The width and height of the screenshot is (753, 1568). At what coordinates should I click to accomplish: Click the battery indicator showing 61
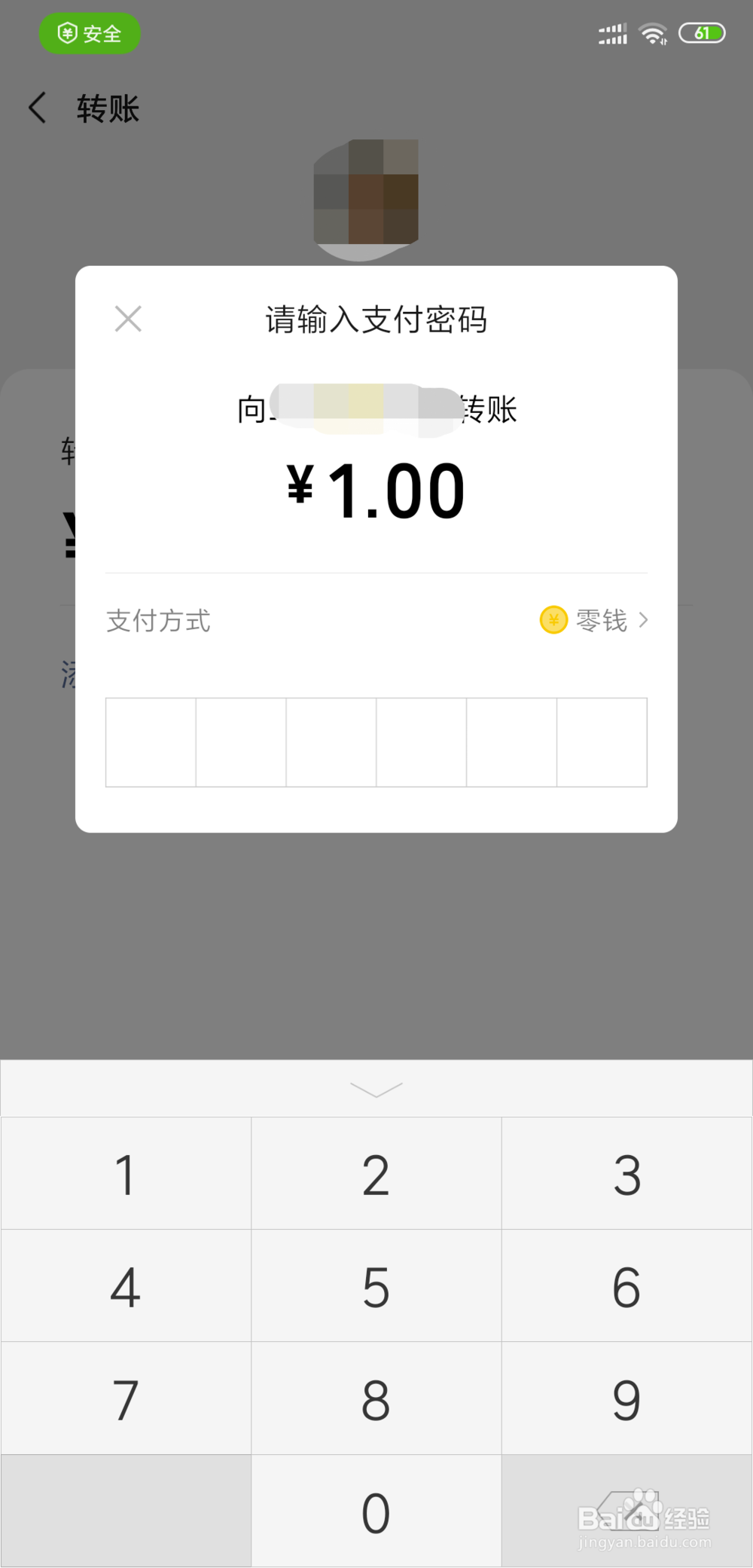click(700, 33)
